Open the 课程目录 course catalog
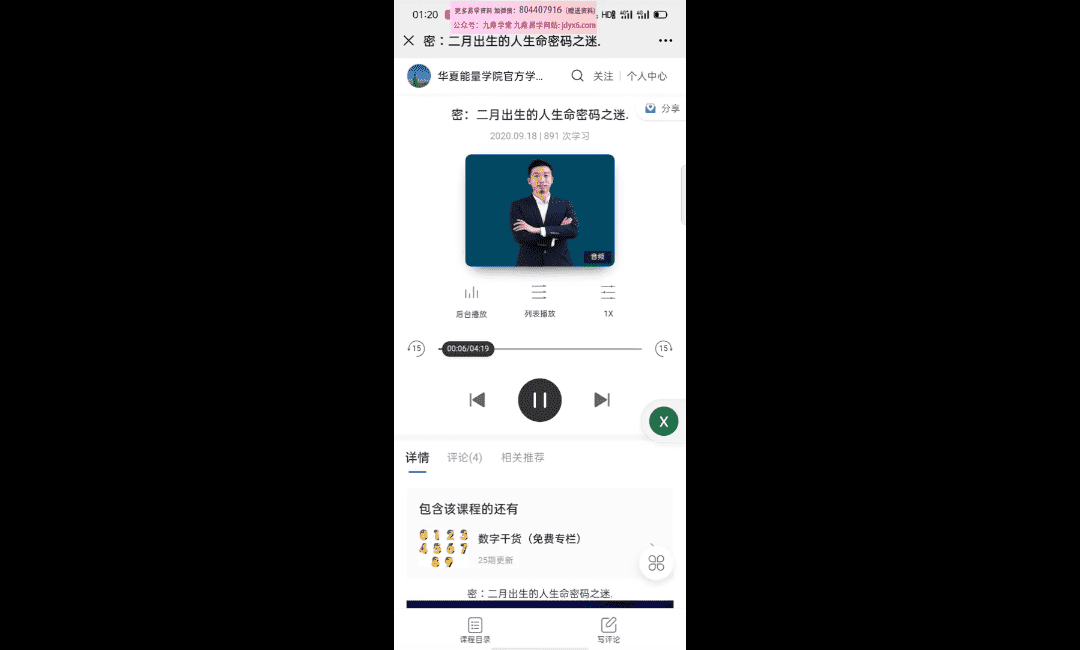Screen dimensions: 1080x650 click(x=475, y=630)
